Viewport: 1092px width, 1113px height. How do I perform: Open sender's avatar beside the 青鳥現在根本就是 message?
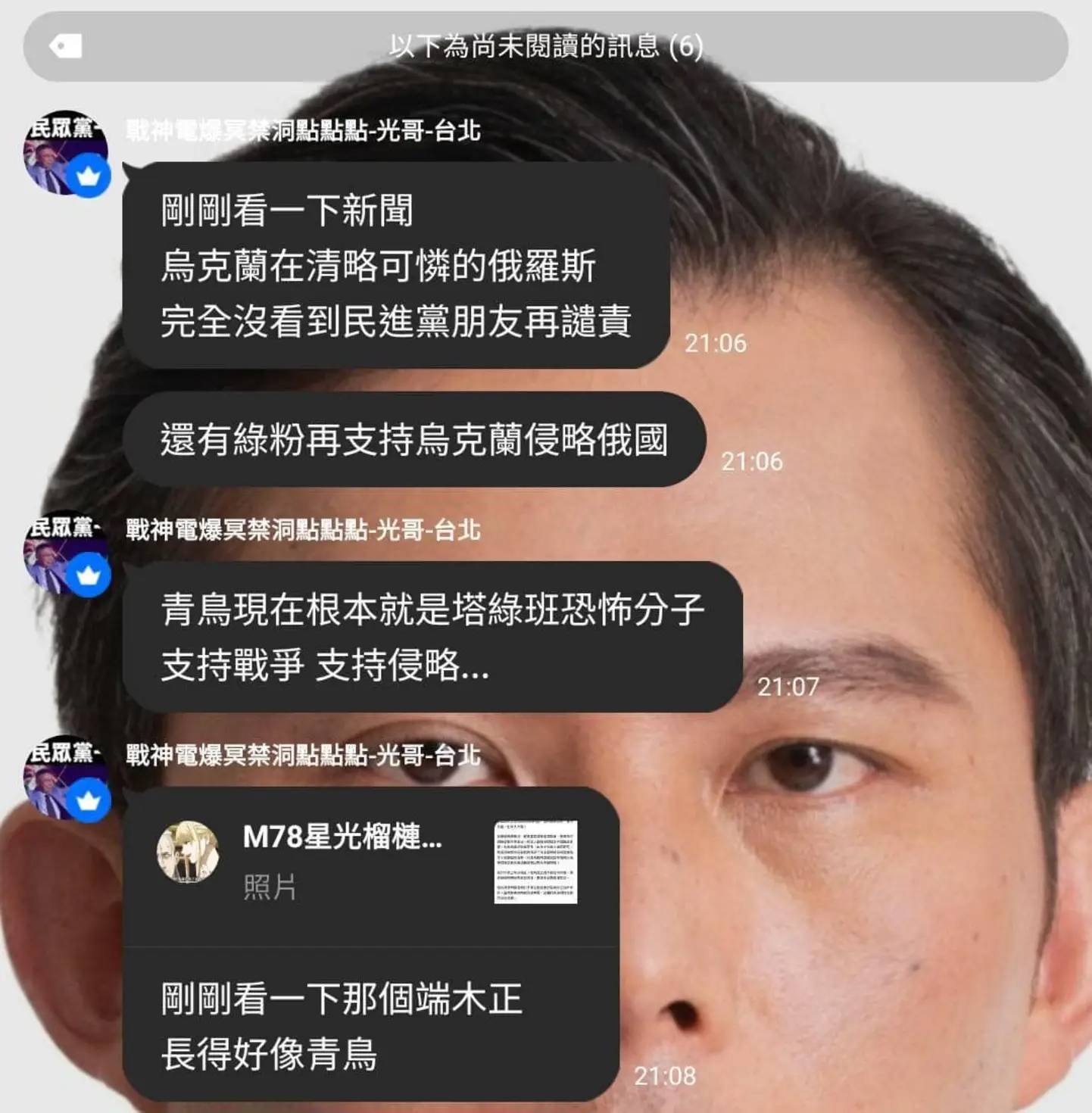pos(64,553)
